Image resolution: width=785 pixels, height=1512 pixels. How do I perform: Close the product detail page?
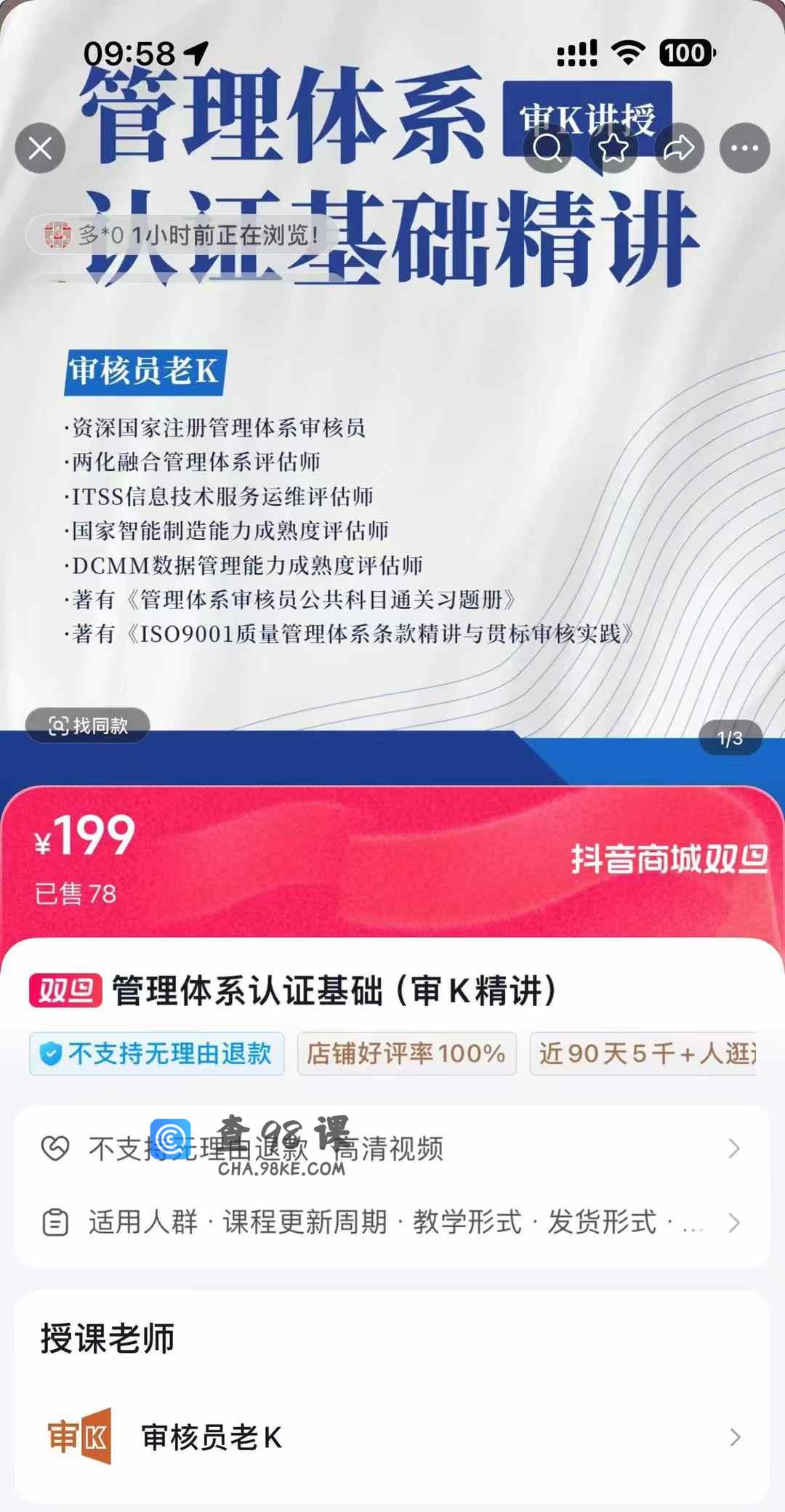(40, 148)
